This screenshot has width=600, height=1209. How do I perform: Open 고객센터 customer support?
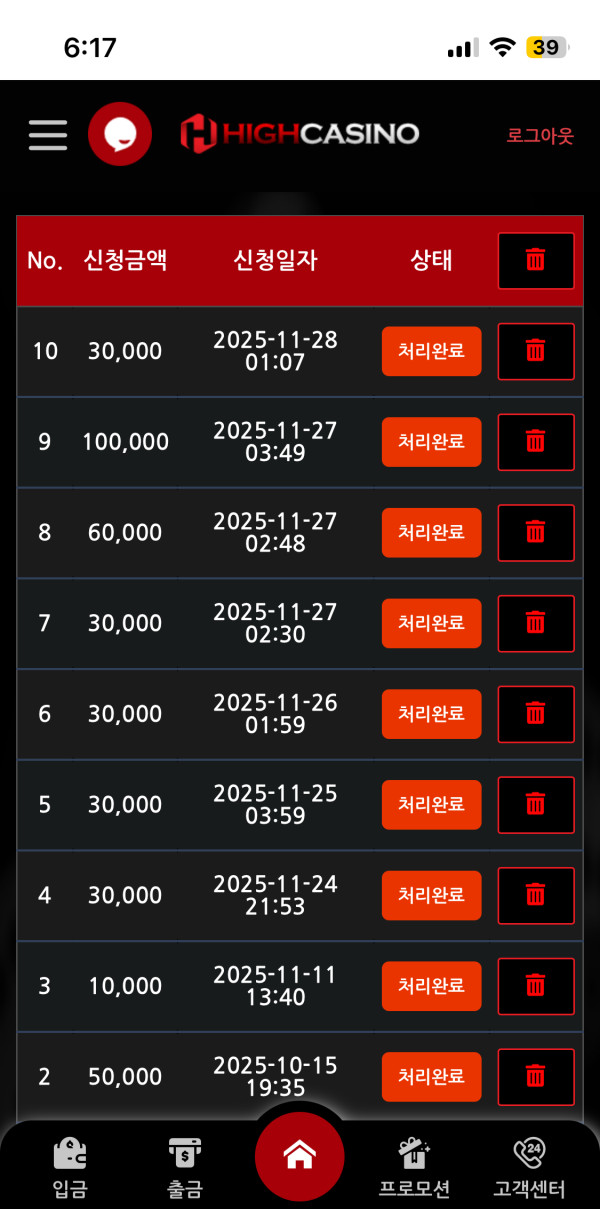tap(529, 1167)
